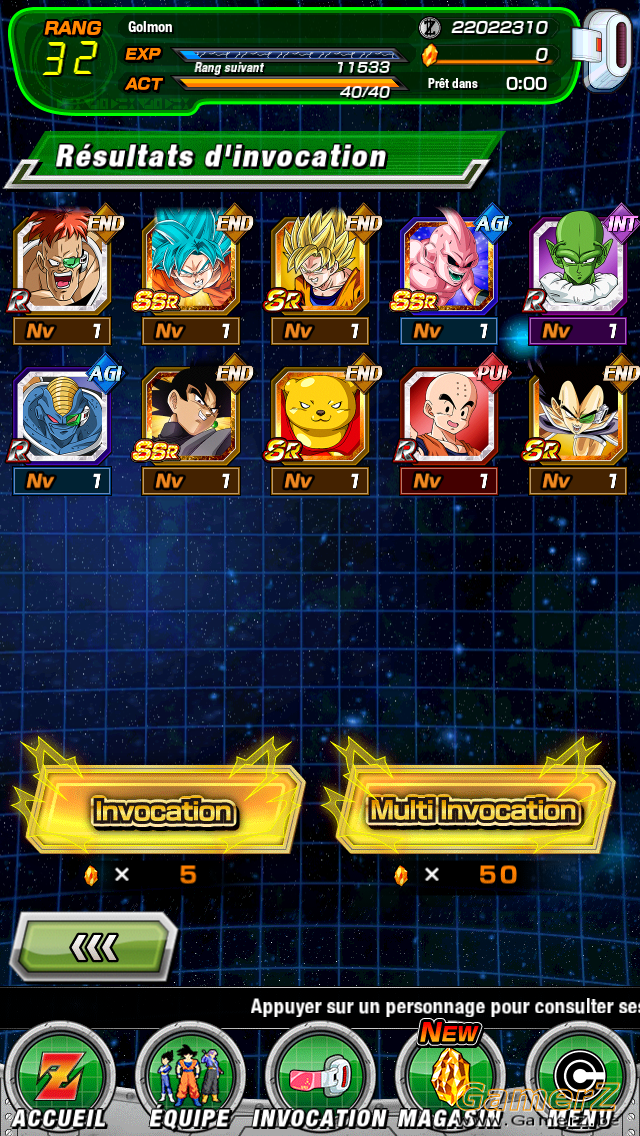Image resolution: width=640 pixels, height=1136 pixels.
Task: Open the R Piccolo INT card
Action: pyautogui.click(x=578, y=267)
